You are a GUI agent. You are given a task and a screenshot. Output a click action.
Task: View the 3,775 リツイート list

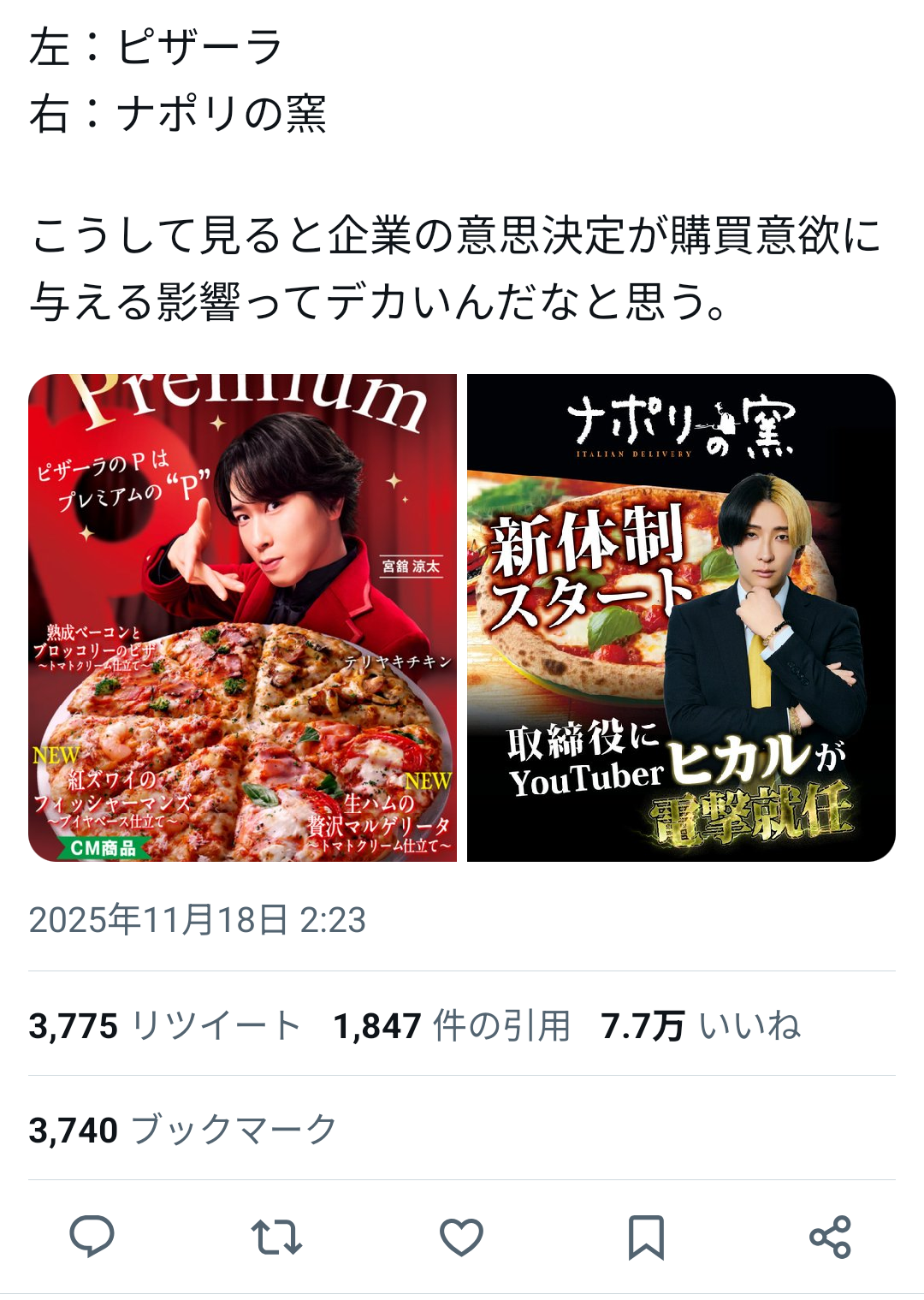[x=164, y=1025]
